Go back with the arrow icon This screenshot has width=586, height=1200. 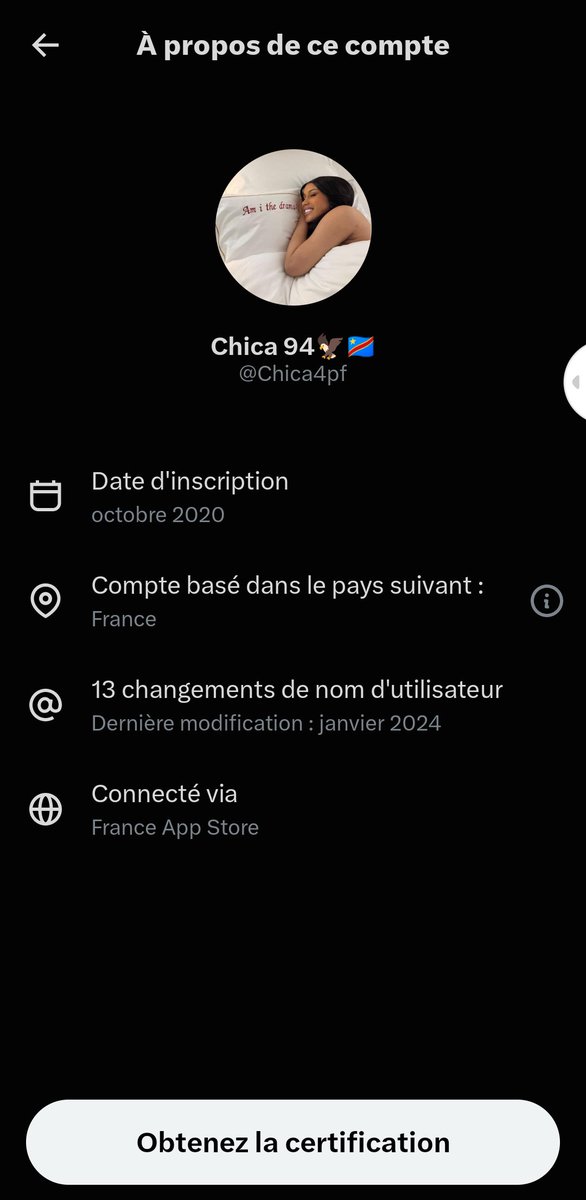point(46,45)
